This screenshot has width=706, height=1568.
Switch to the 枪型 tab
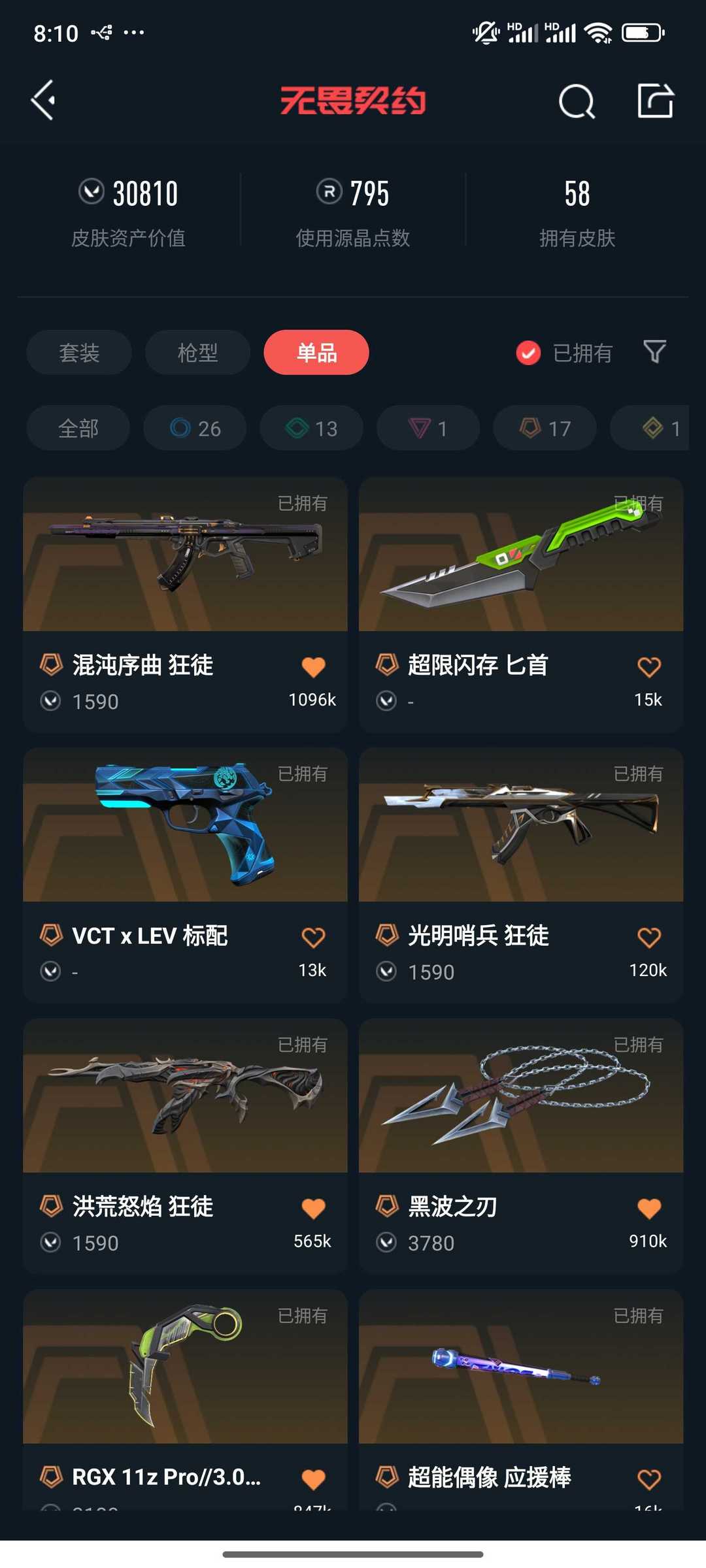197,352
